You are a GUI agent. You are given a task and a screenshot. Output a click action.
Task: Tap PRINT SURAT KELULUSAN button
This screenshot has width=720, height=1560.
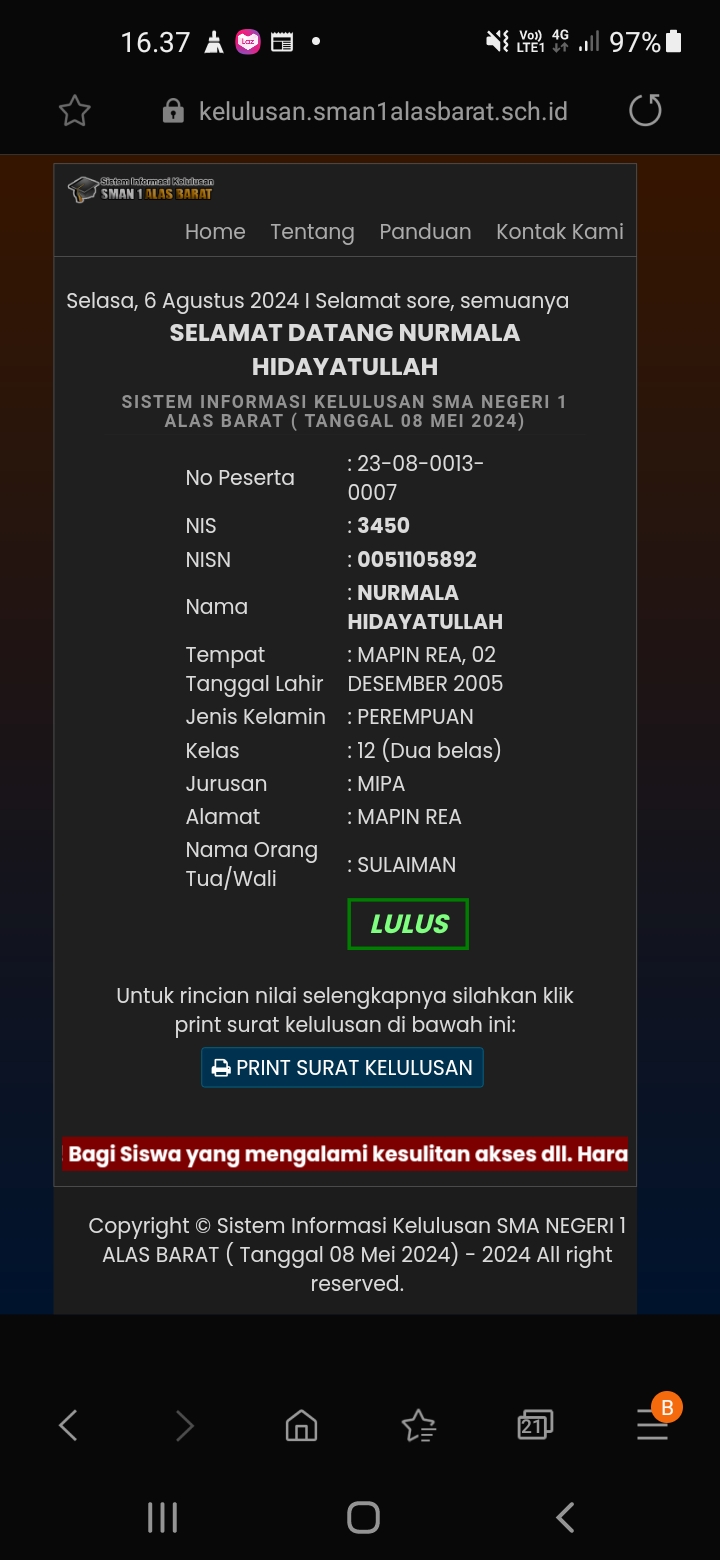(x=342, y=1068)
